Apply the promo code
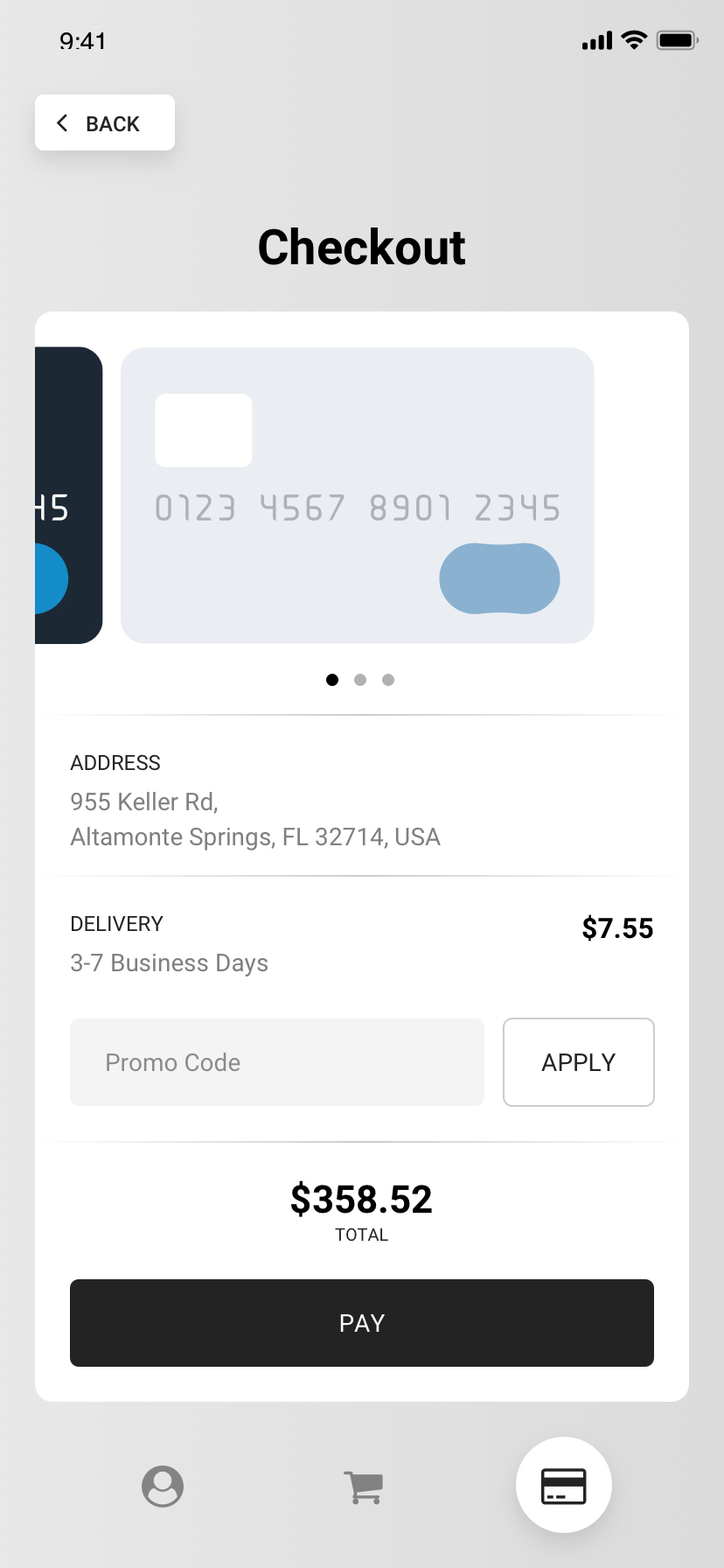 click(579, 1062)
